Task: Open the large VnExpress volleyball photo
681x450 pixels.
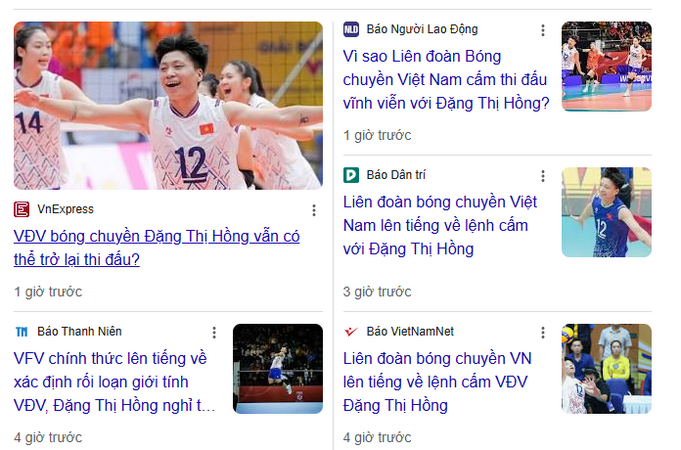Action: coord(168,106)
